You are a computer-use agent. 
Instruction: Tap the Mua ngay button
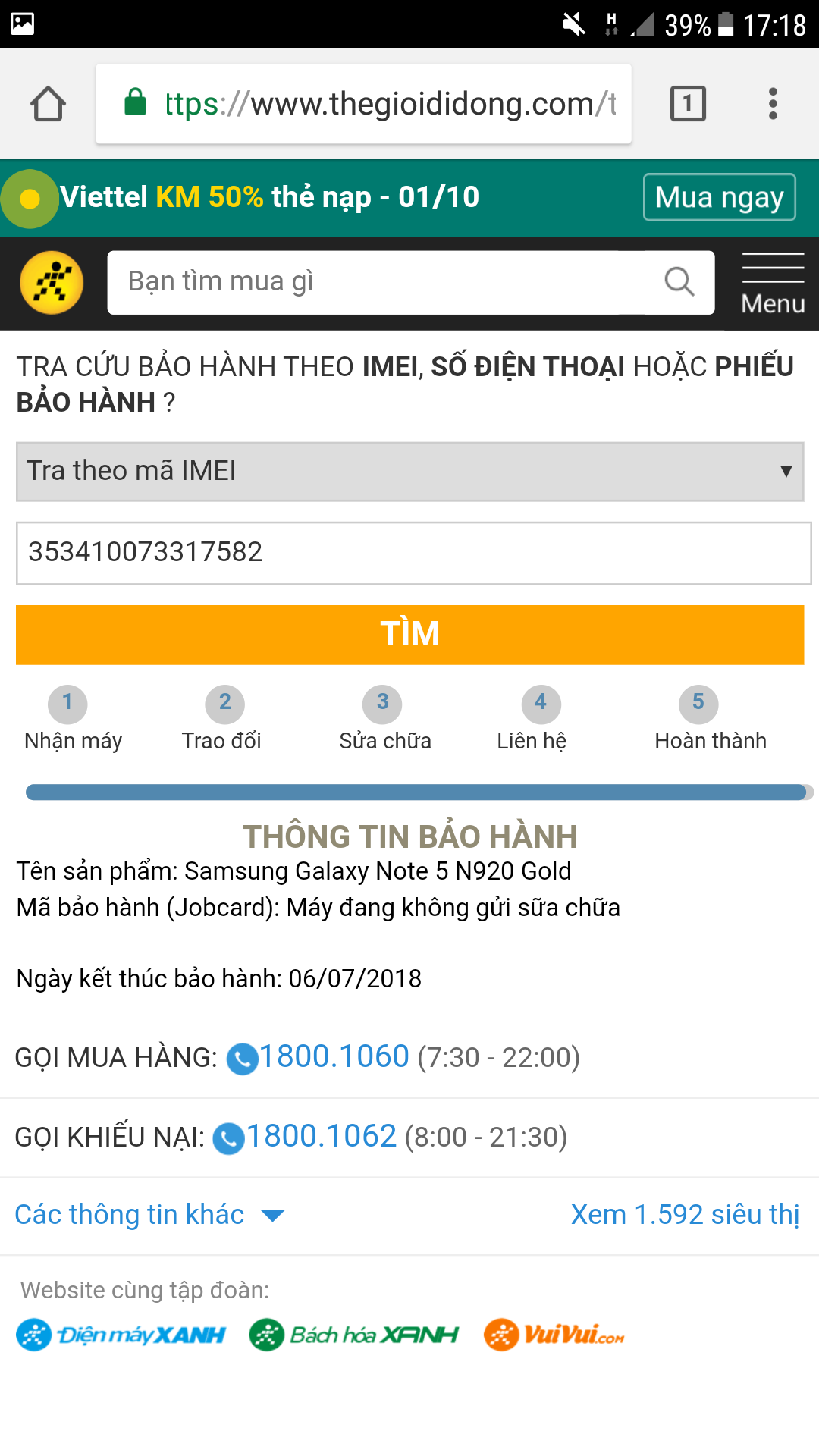(719, 197)
